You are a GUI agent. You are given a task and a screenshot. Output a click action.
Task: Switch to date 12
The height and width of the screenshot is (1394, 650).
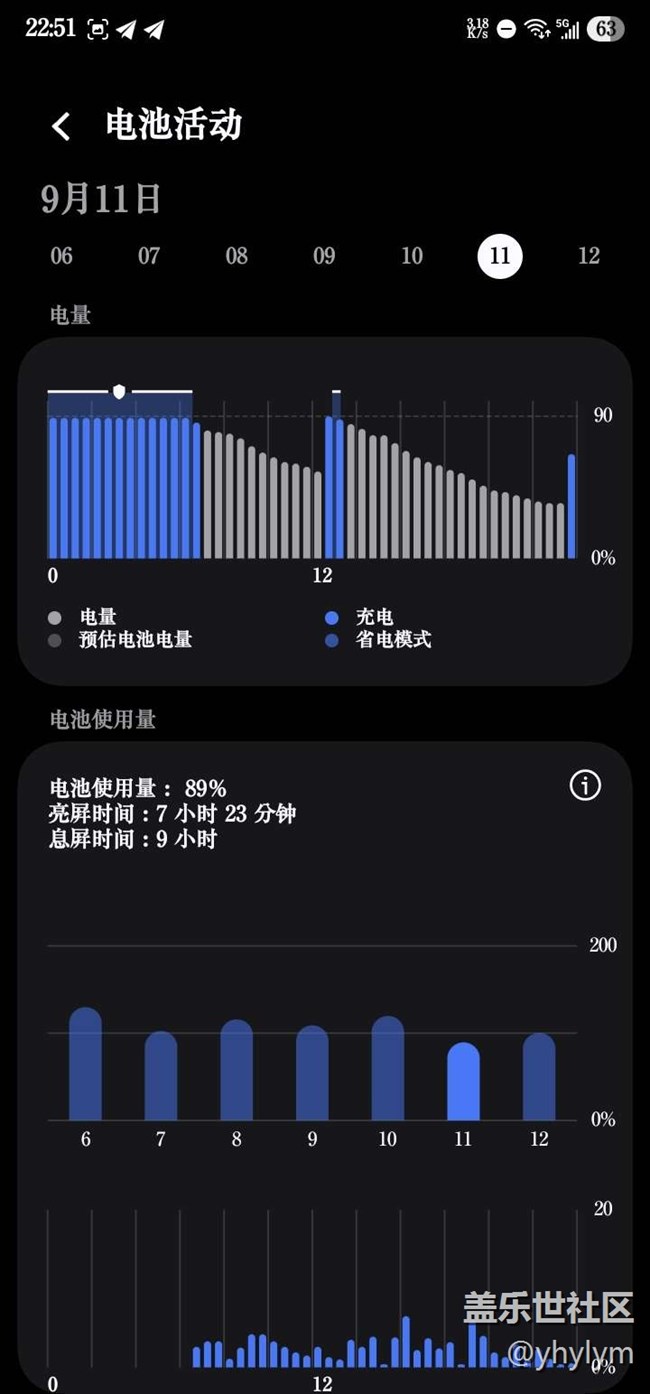[x=589, y=256]
